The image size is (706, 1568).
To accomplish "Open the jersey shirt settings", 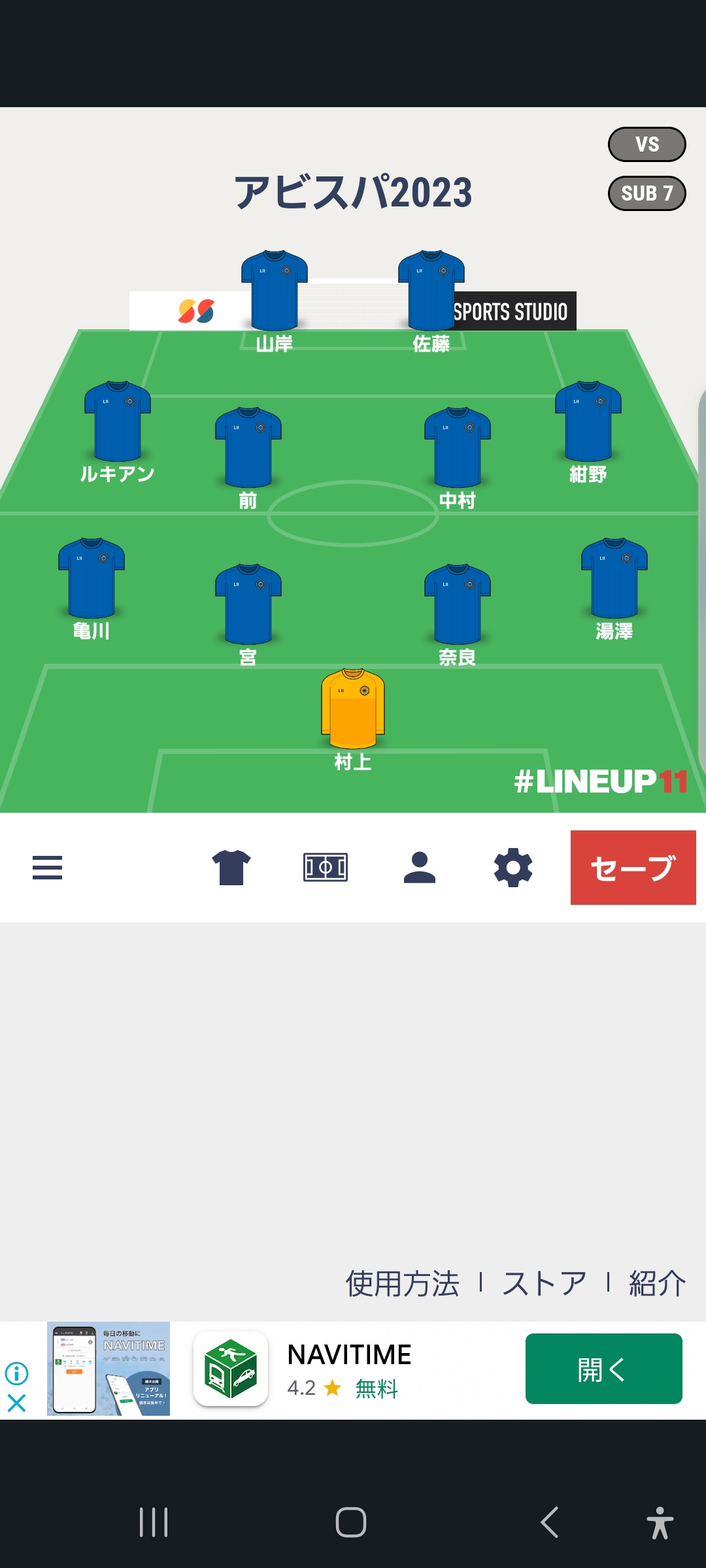I will 231,868.
